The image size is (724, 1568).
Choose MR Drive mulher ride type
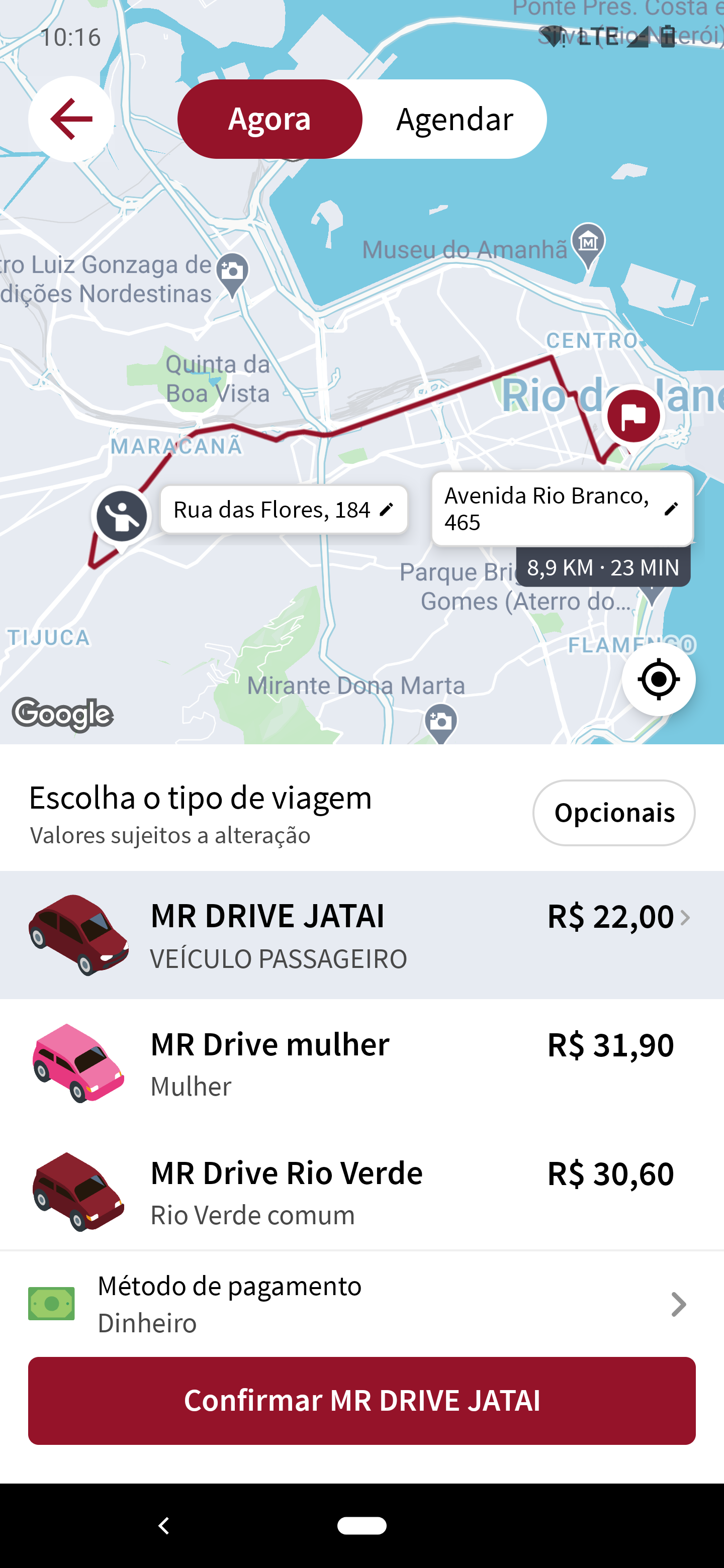click(x=361, y=1063)
